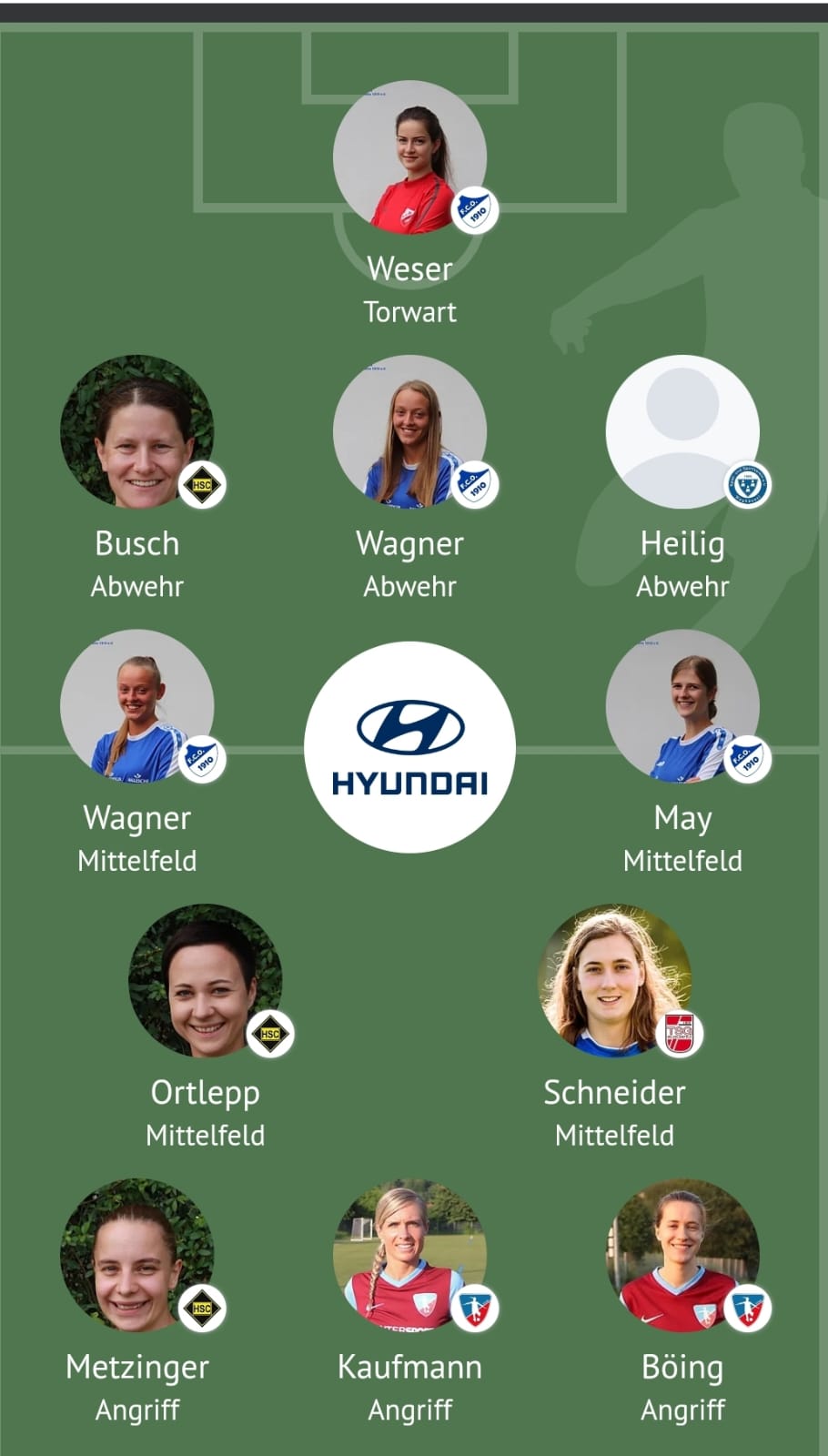View Wagner listed under Abwehr
Image resolution: width=828 pixels, height=1456 pixels.
(x=409, y=431)
